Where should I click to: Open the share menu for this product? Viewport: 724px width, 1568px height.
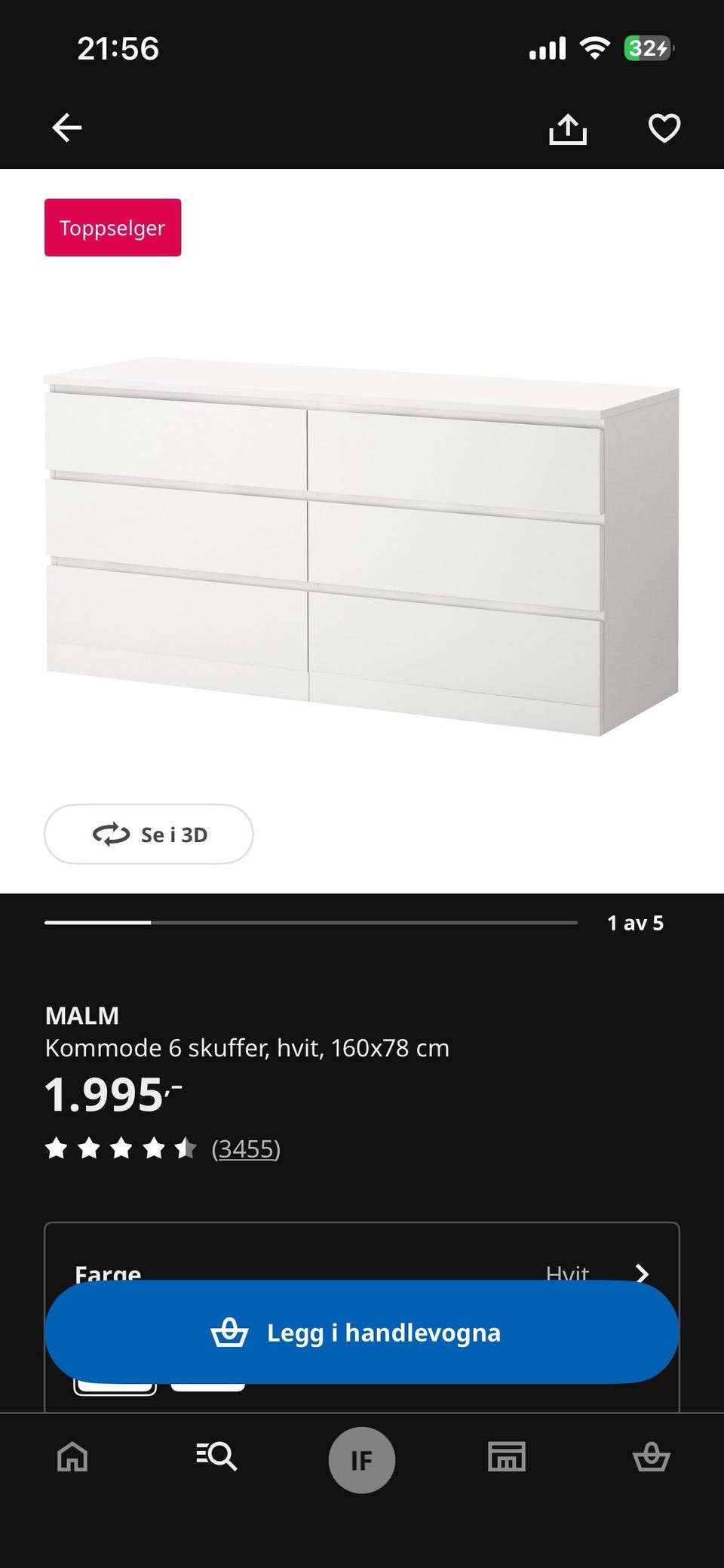569,128
